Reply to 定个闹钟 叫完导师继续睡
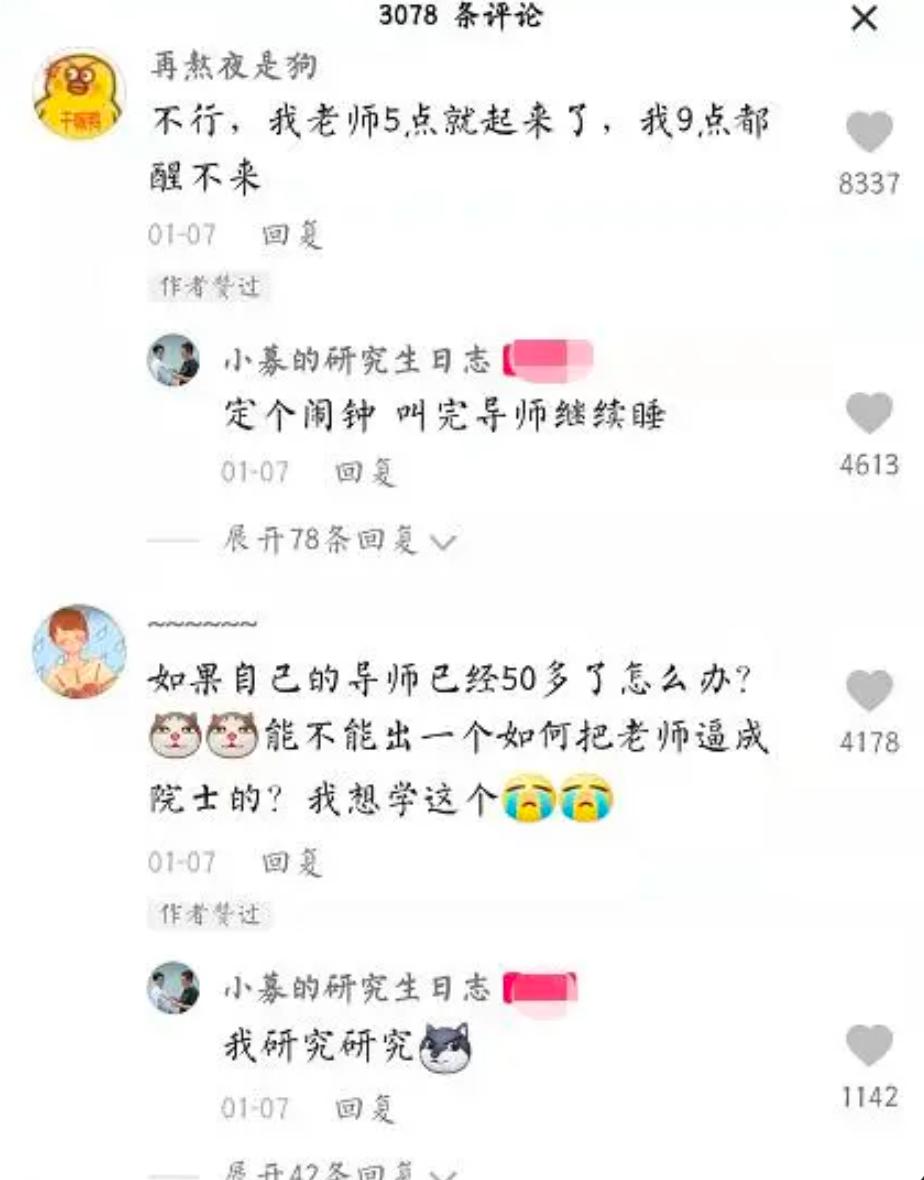Image resolution: width=924 pixels, height=1180 pixels. [x=365, y=471]
